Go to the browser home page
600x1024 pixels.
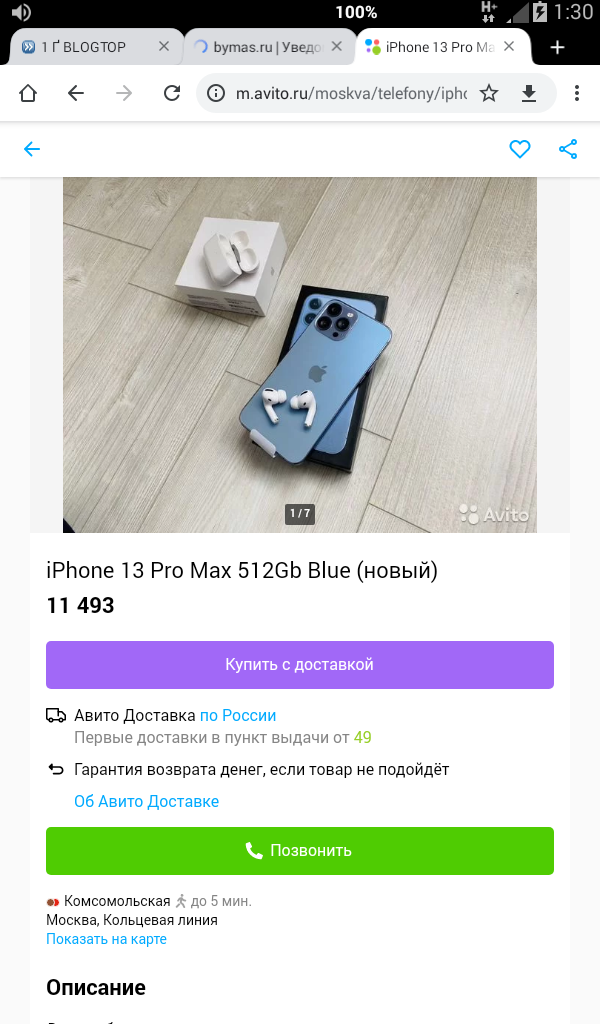(28, 94)
